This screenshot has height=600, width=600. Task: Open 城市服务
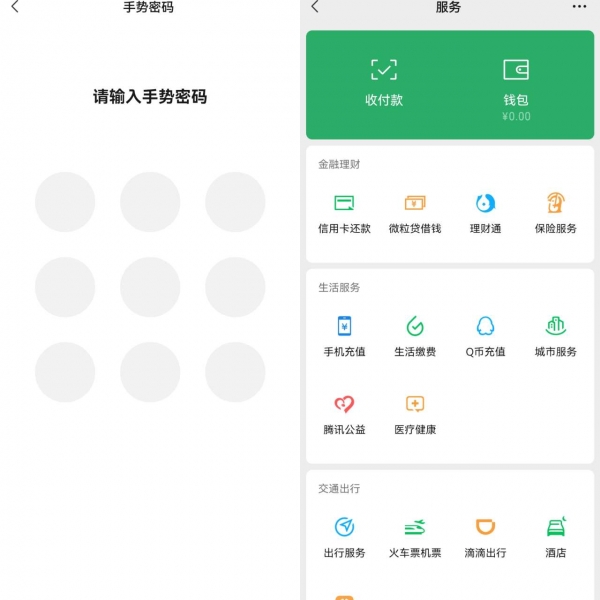(556, 337)
